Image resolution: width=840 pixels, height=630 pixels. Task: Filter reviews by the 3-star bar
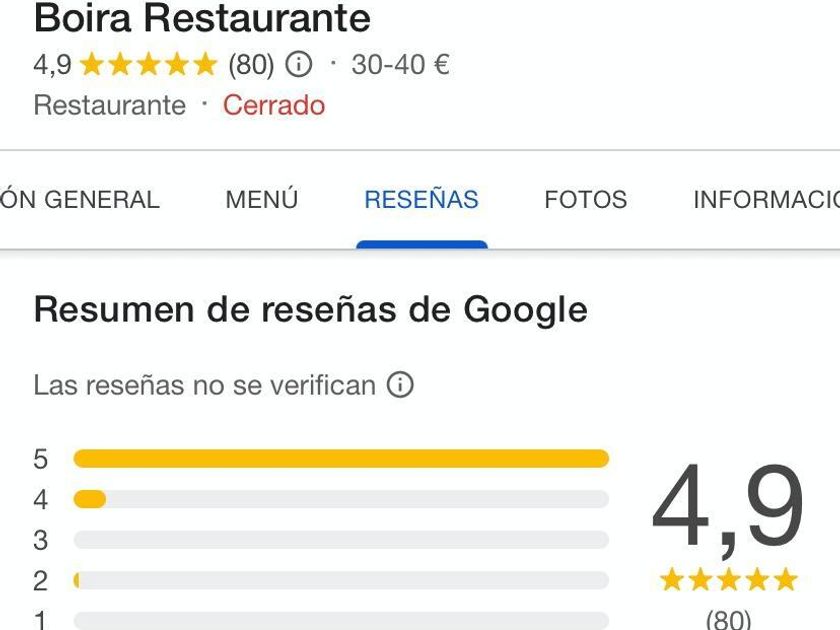[341, 540]
